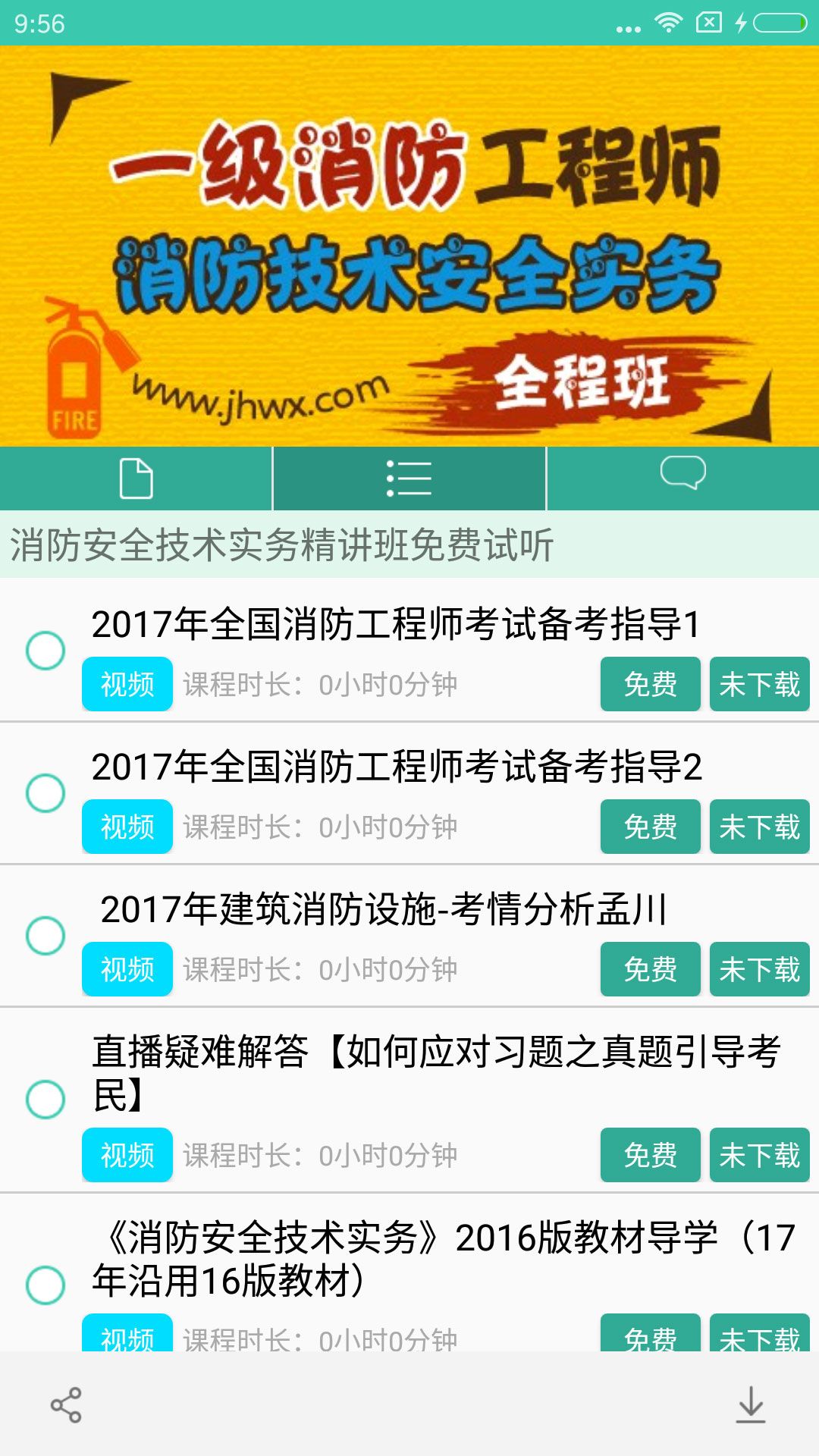
Task: Click 未下载 button for 考情分析孟川 course
Action: [x=758, y=969]
